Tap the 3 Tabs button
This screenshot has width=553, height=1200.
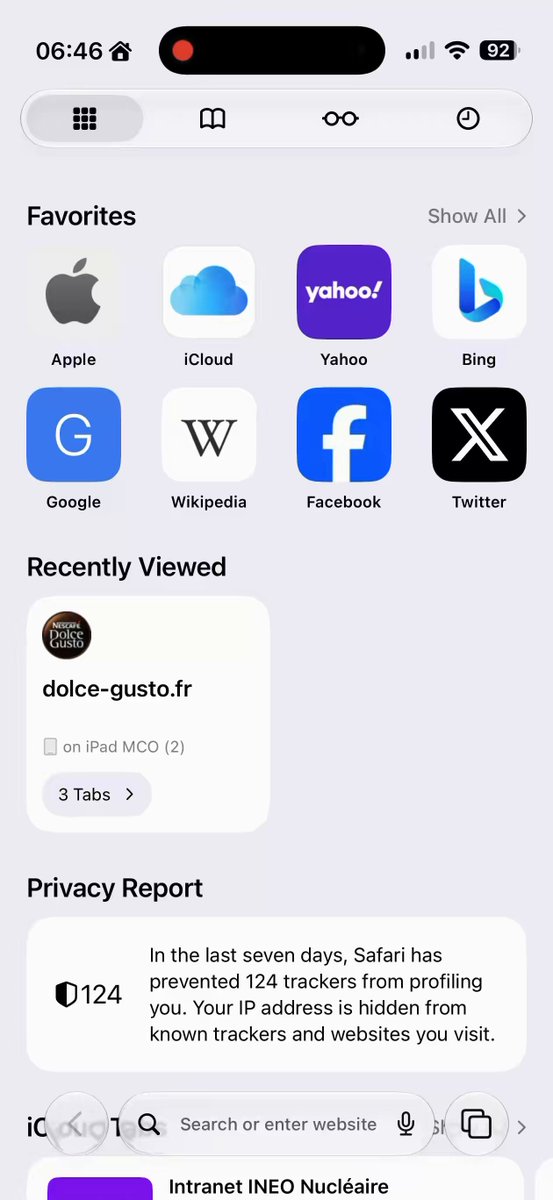tap(97, 795)
